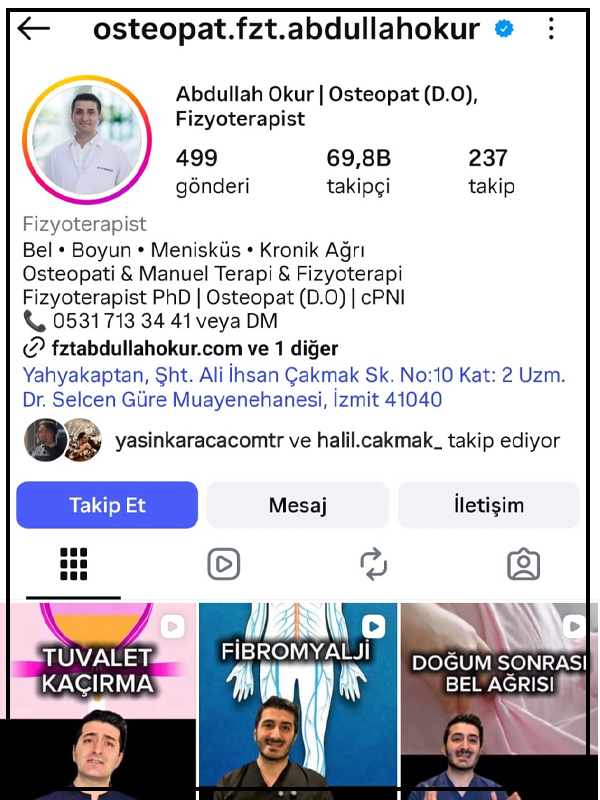Open the 69,8B takipçi followers list
This screenshot has height=800, width=600.
tap(358, 171)
